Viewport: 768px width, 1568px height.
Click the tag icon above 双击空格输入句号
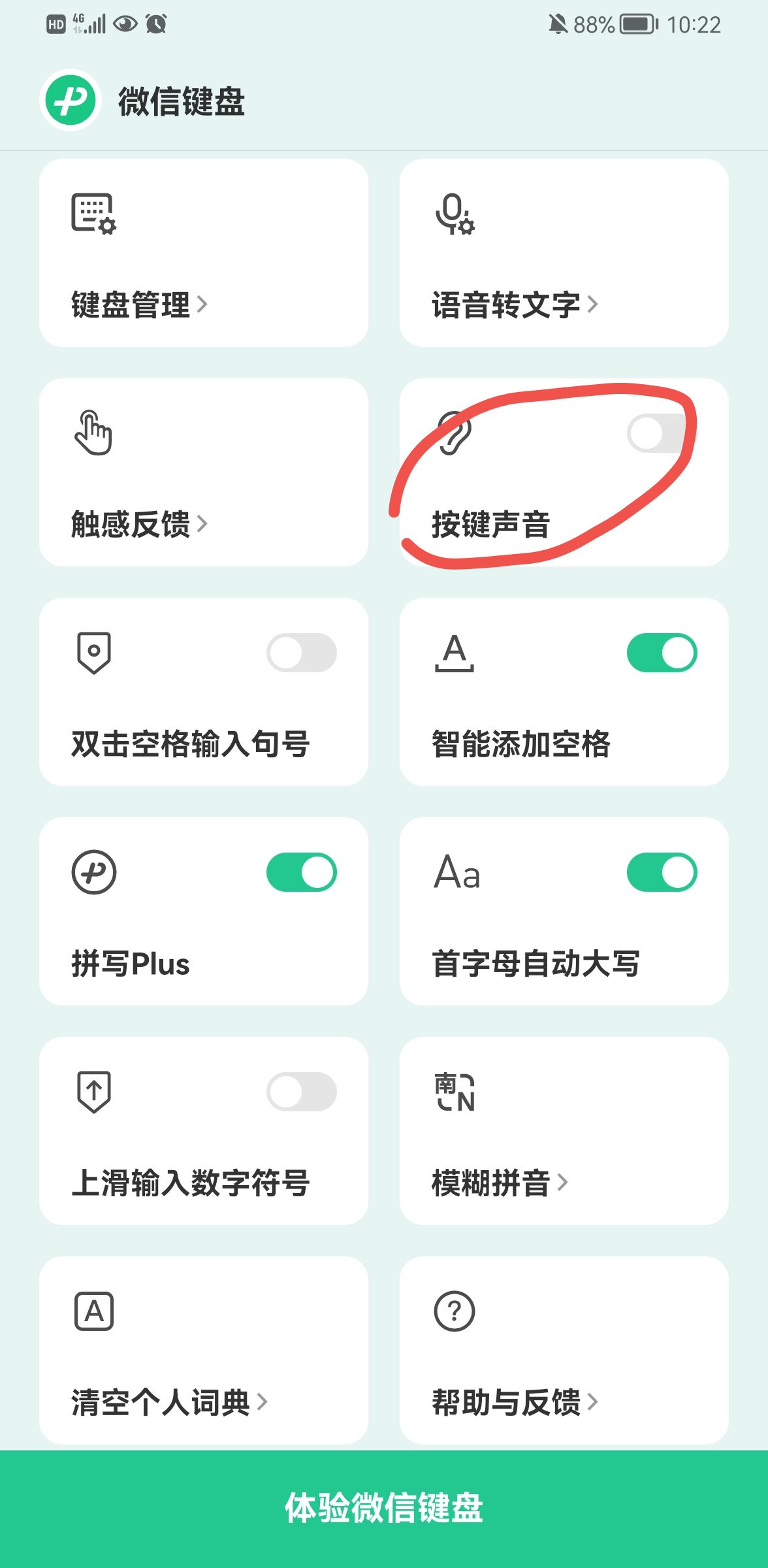coord(93,651)
